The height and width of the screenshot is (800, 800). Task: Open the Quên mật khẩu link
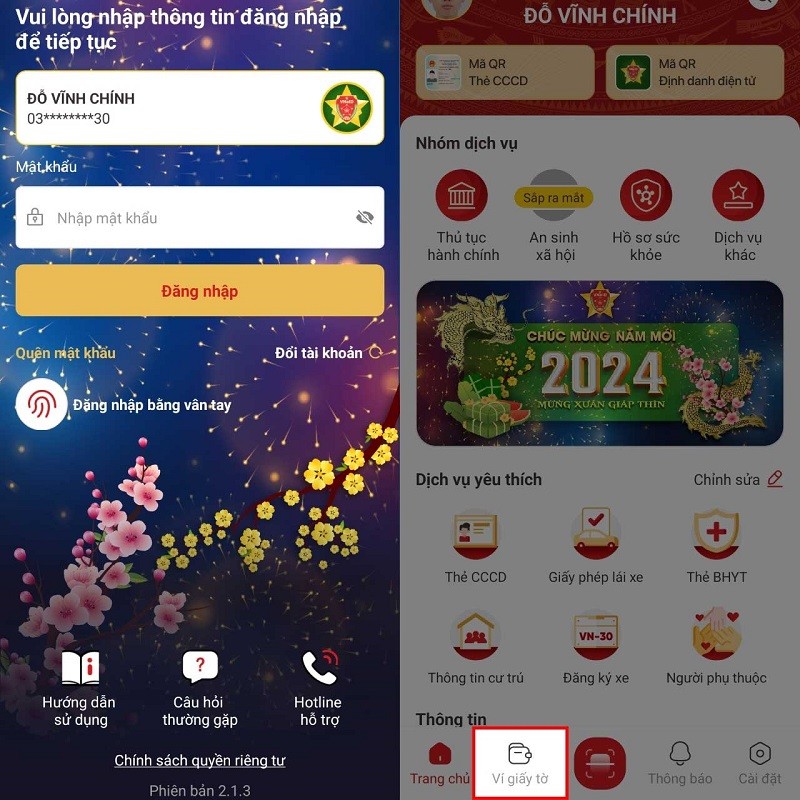(66, 353)
